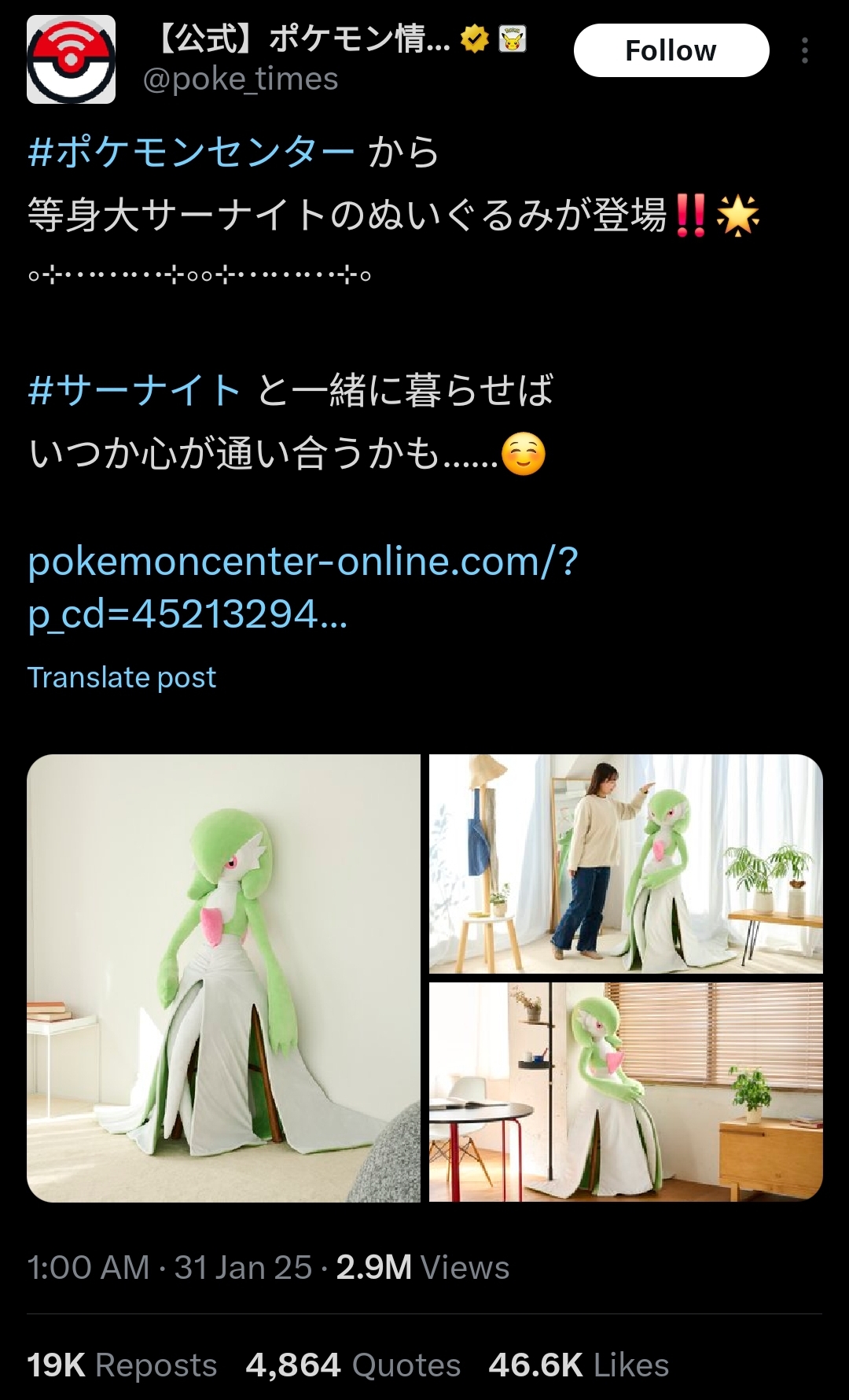Open the #ポケモンセンター hashtag
The image size is (849, 1400).
coord(191,151)
